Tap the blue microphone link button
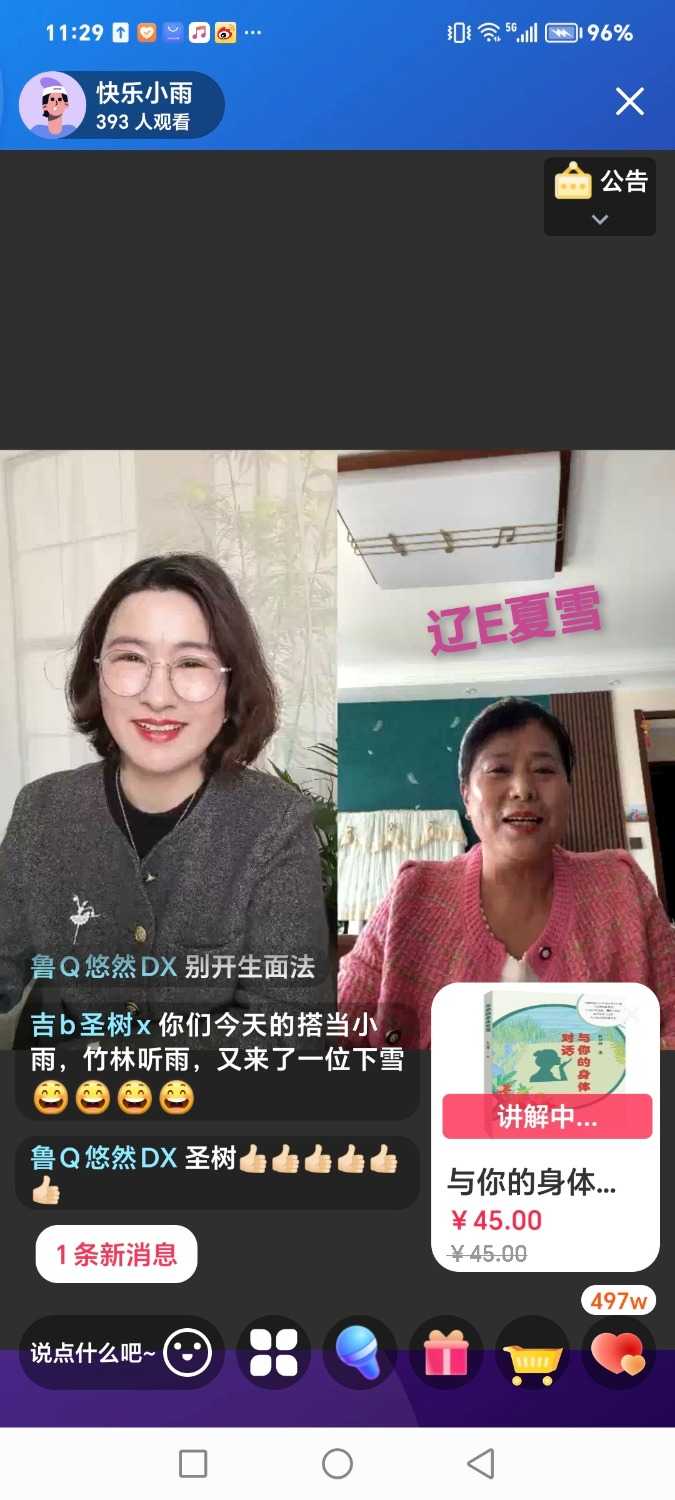Image resolution: width=675 pixels, height=1500 pixels. (x=359, y=1354)
